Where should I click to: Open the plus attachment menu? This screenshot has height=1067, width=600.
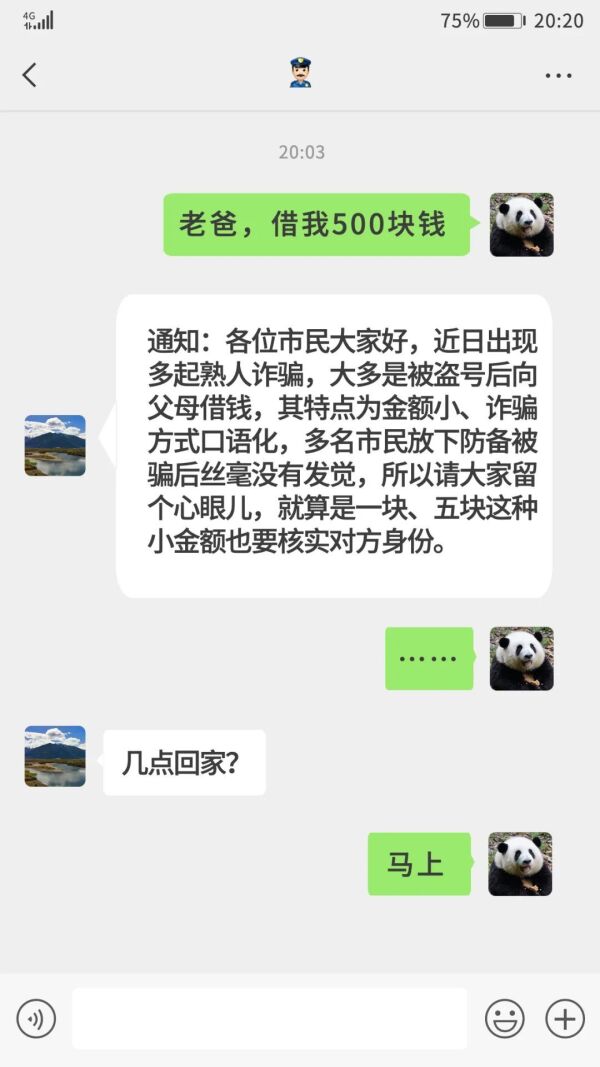565,1019
